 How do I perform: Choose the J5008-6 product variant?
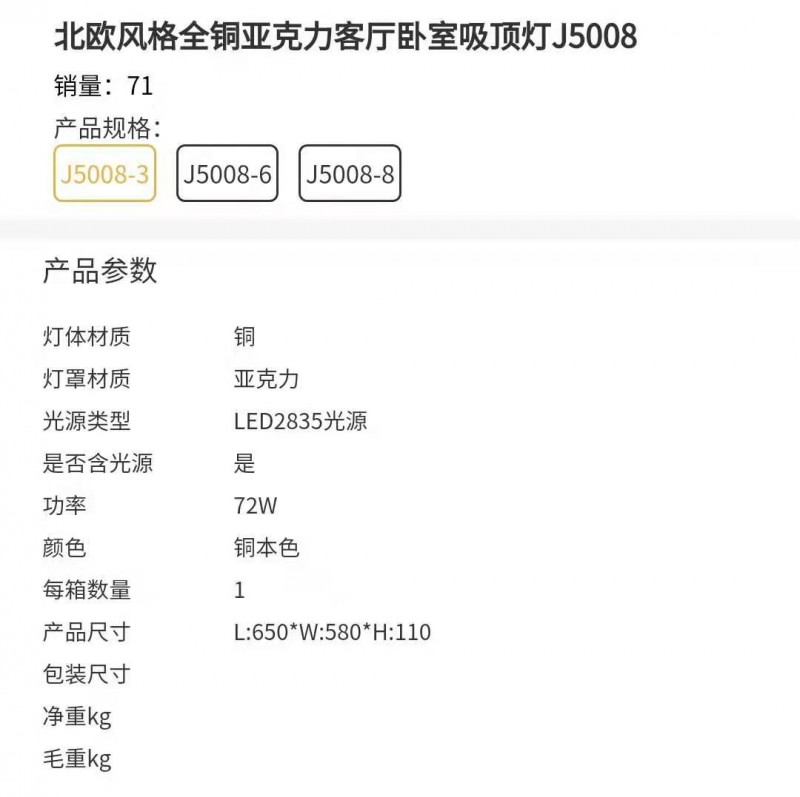tap(227, 174)
